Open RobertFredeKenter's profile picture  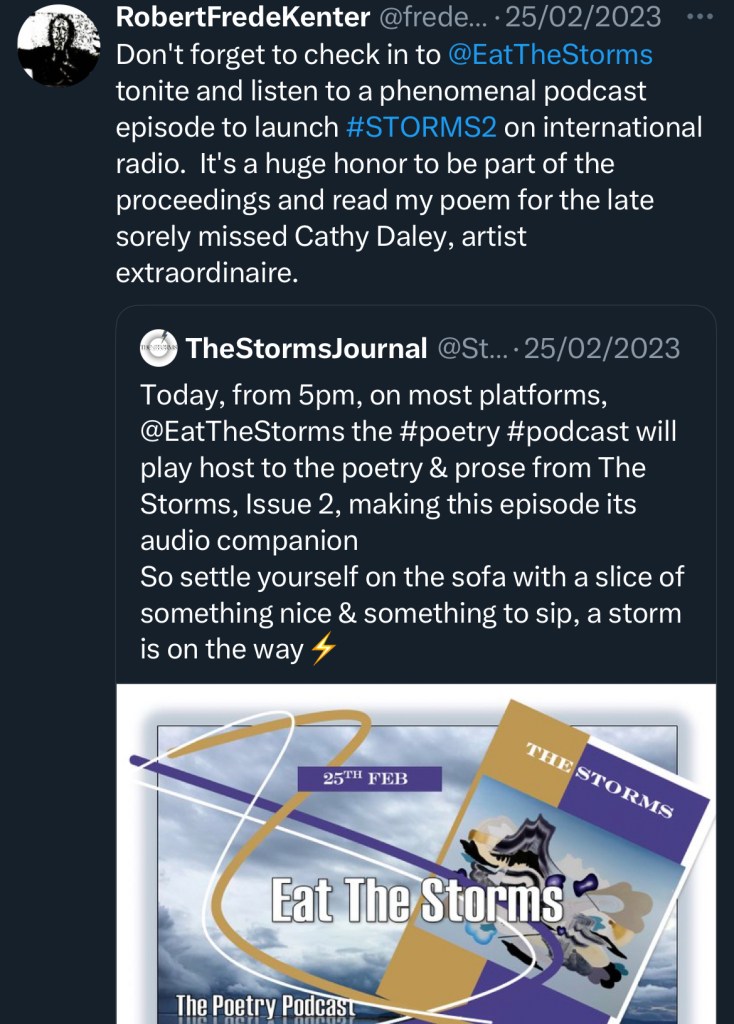tap(57, 45)
